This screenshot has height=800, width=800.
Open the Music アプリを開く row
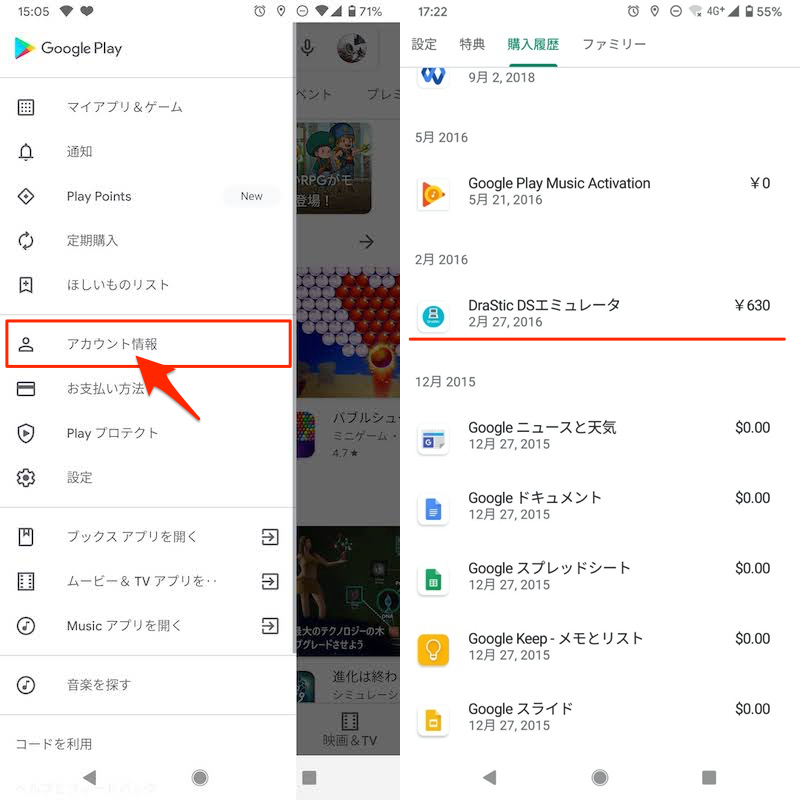pyautogui.click(x=147, y=626)
